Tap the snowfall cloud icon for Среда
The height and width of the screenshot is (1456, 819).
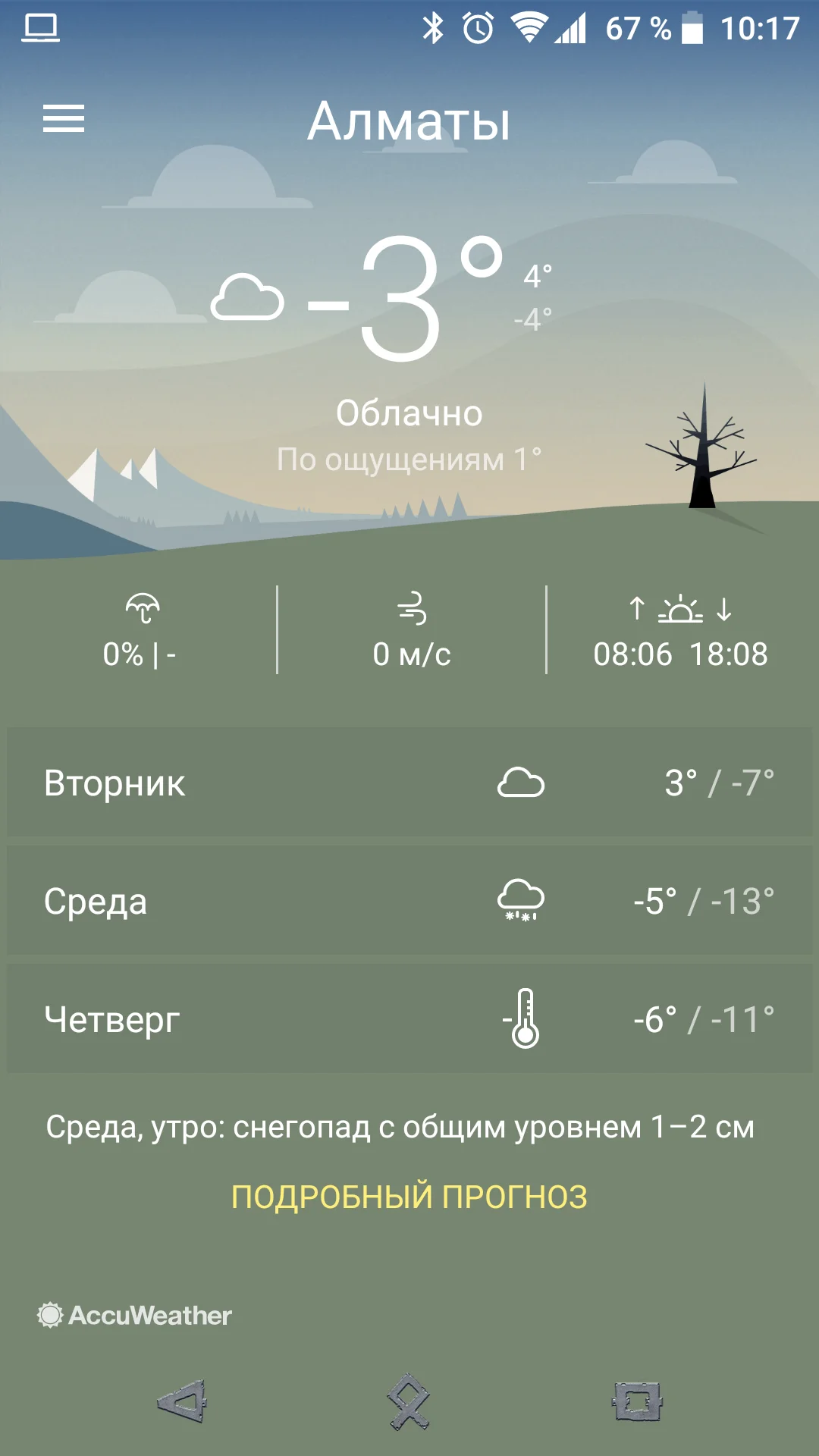click(523, 902)
